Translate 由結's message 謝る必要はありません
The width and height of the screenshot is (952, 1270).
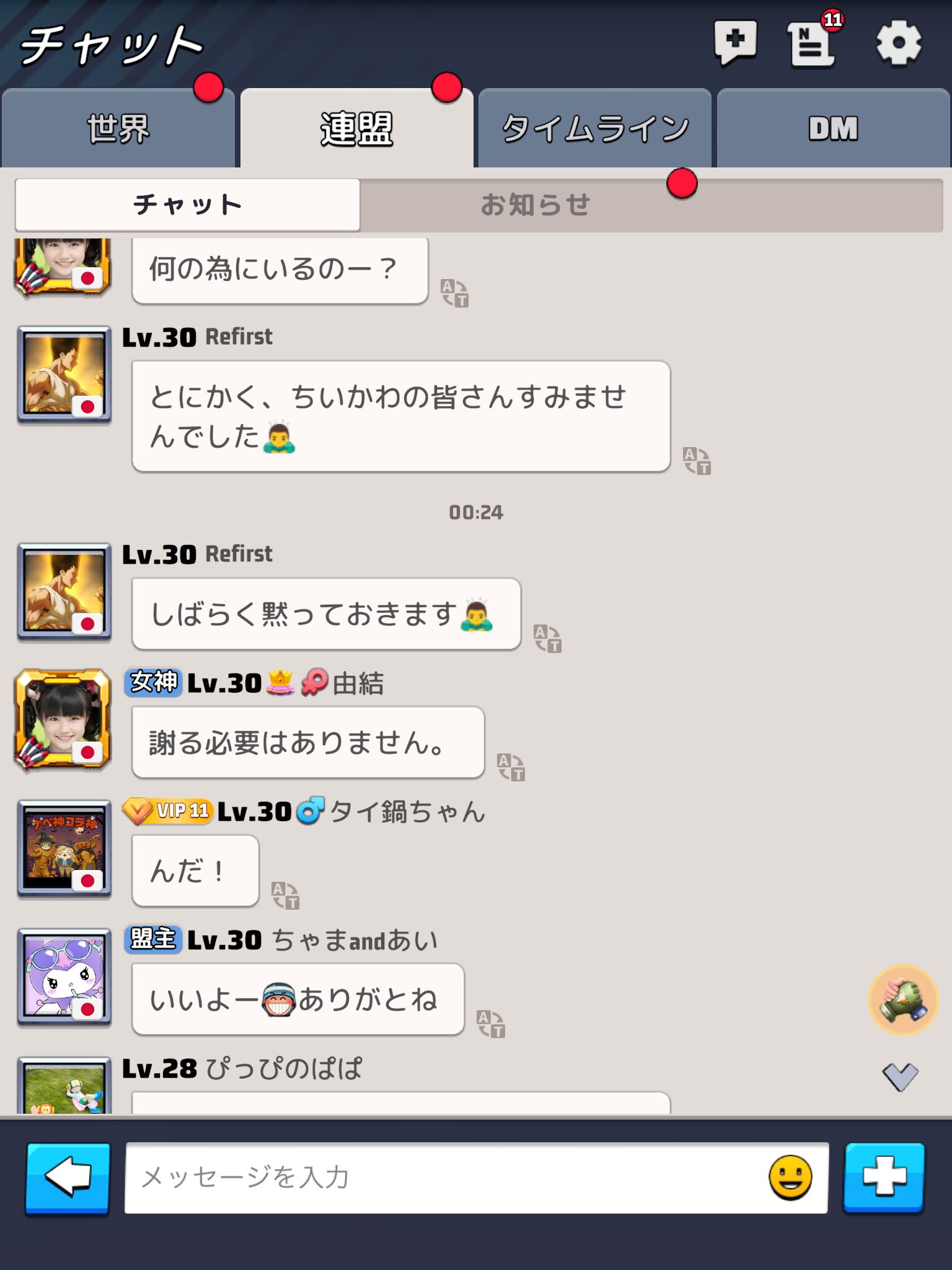coord(511,767)
